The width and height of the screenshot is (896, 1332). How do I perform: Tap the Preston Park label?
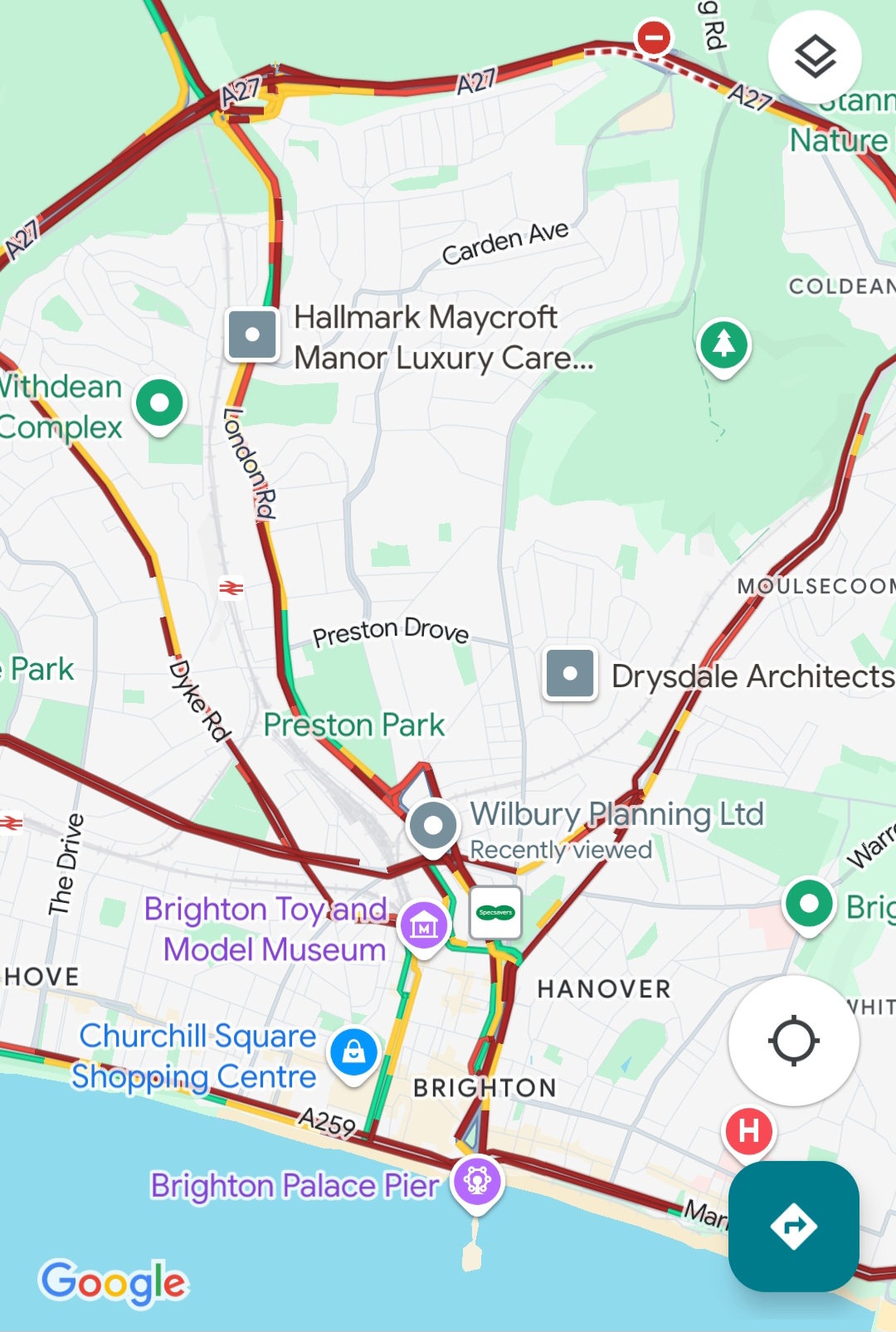[354, 725]
